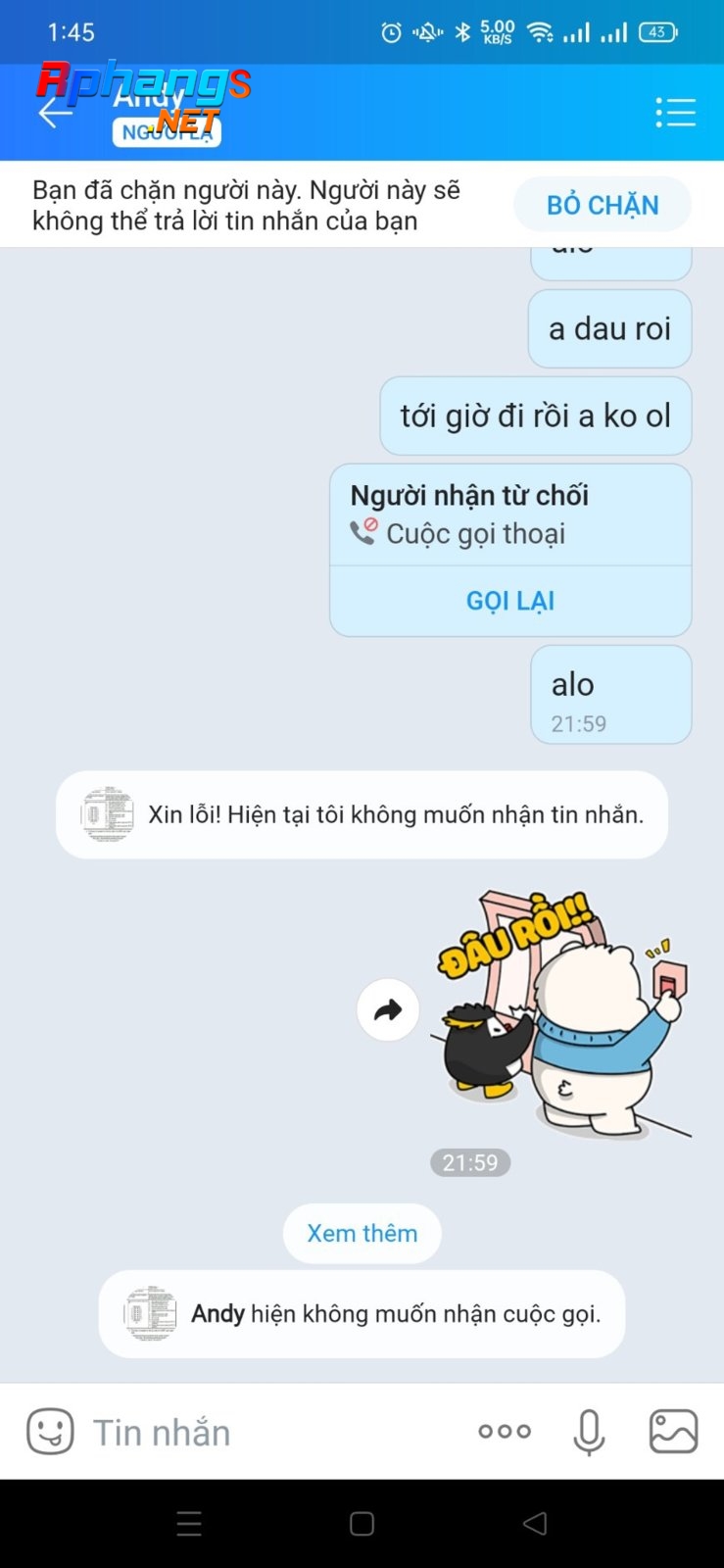Screen dimensions: 724x1568
Task: Tap the system back button
Action: coord(535,1523)
